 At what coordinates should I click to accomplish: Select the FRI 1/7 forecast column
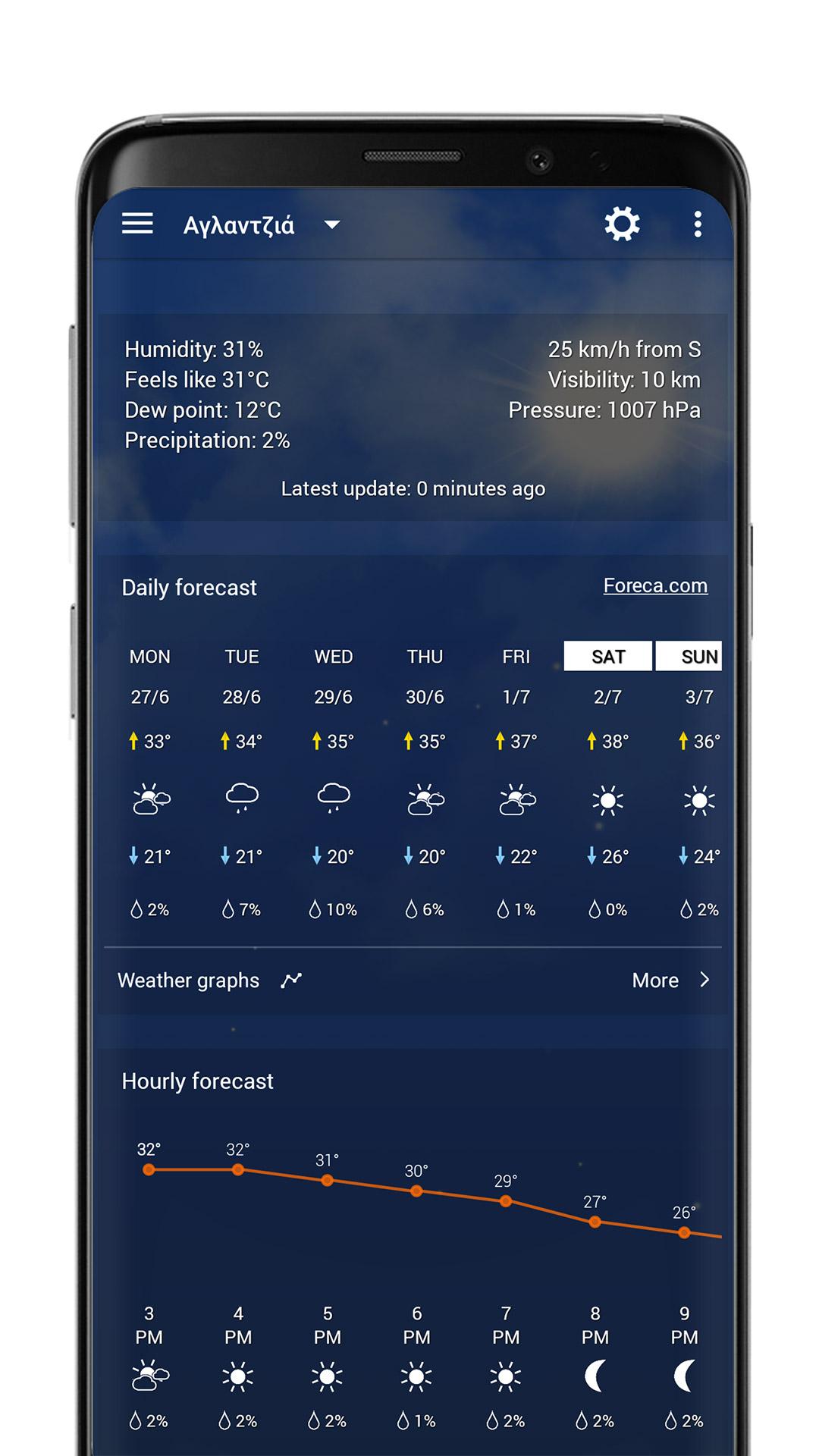pos(516,781)
